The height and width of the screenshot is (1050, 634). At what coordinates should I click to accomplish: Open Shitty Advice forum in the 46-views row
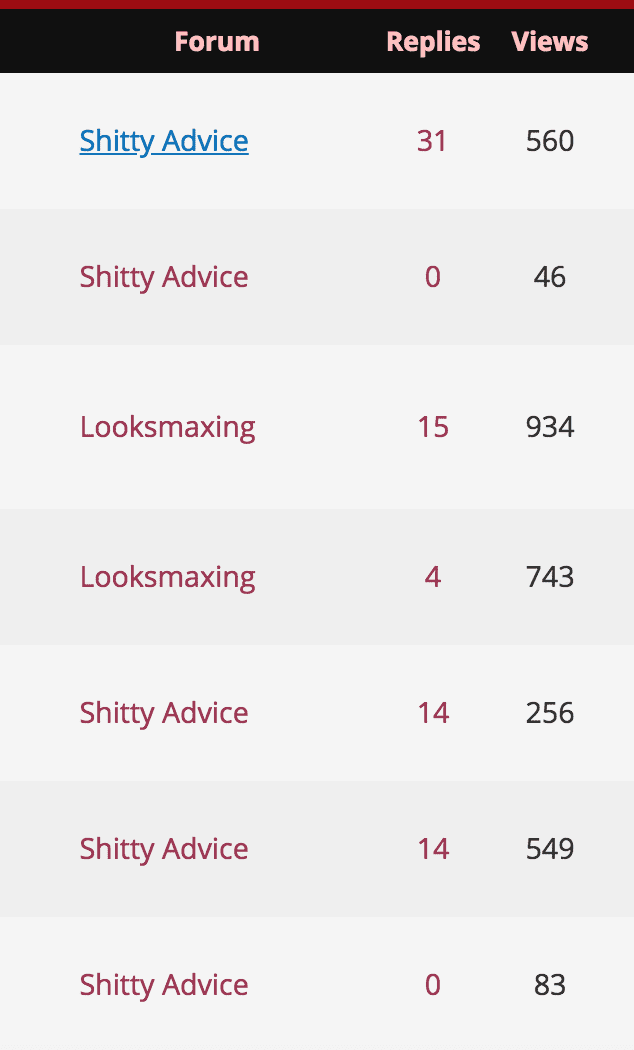164,277
